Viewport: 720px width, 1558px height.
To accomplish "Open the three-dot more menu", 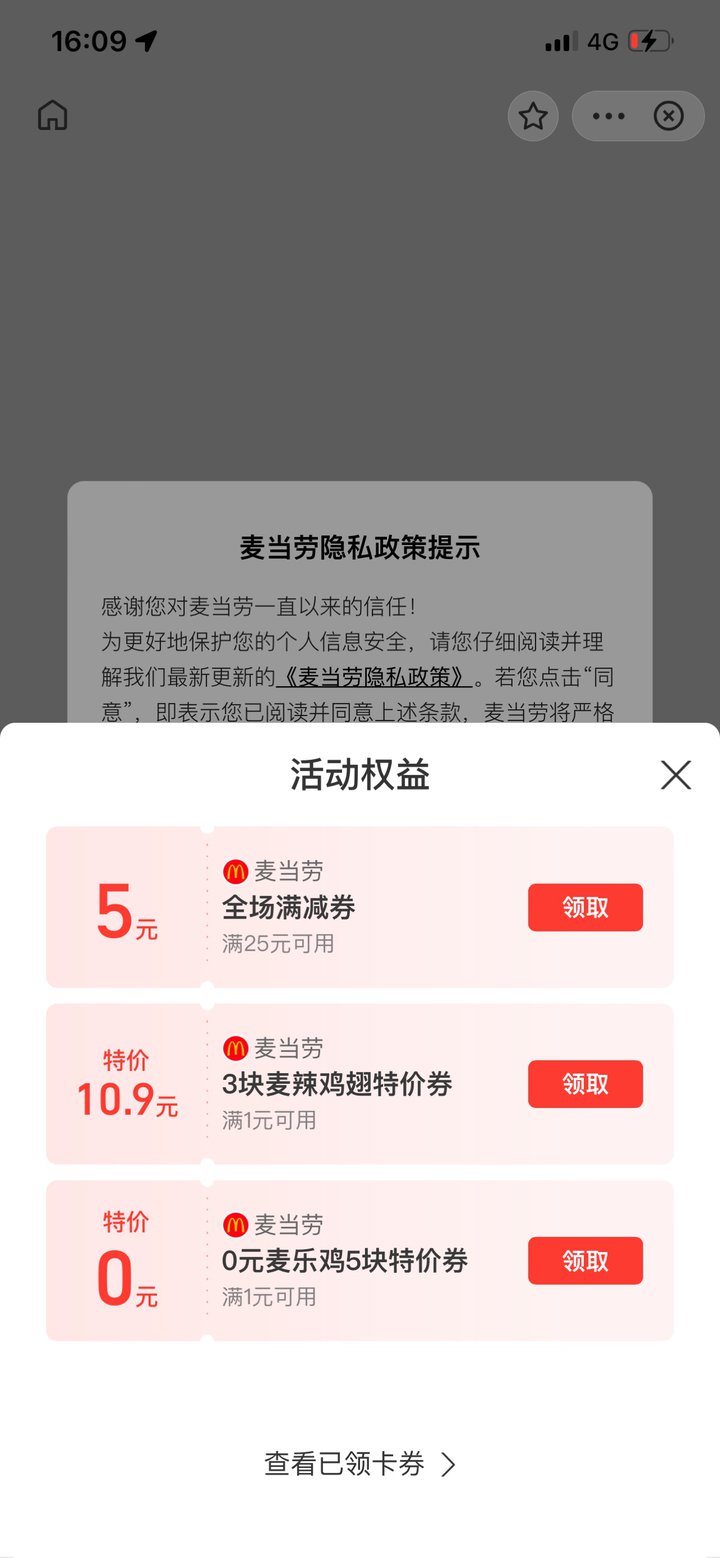I will point(608,117).
